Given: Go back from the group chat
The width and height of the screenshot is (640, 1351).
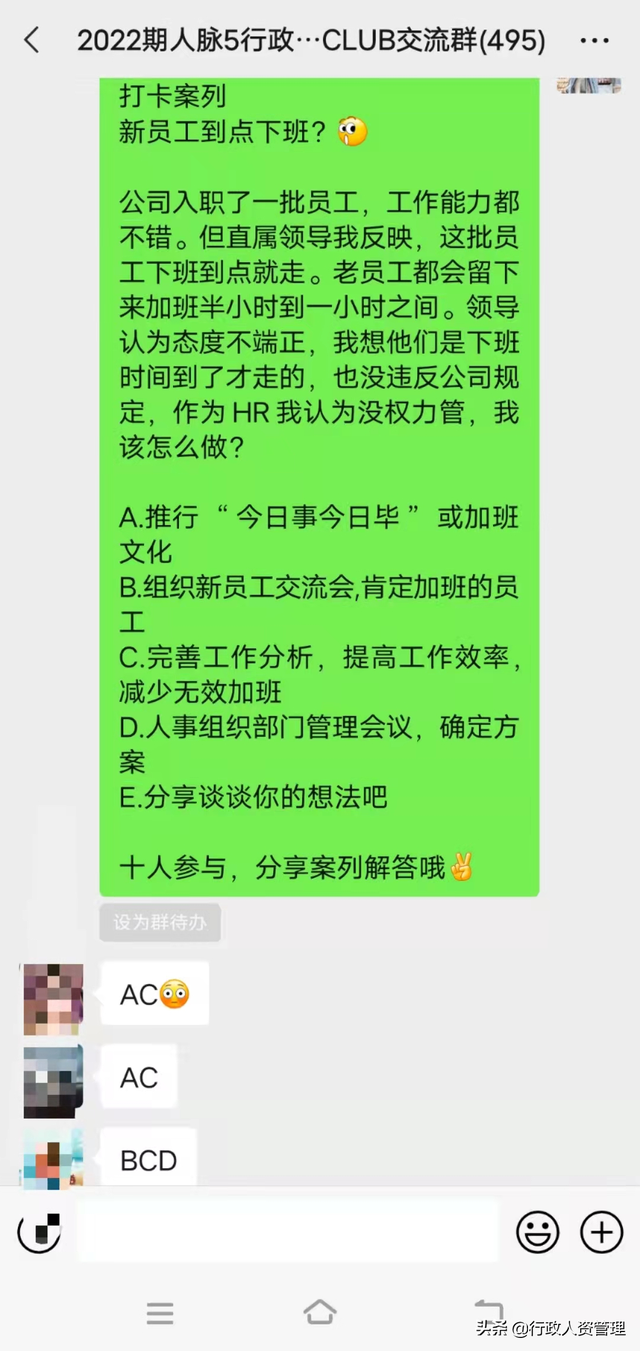Looking at the screenshot, I should pyautogui.click(x=32, y=41).
